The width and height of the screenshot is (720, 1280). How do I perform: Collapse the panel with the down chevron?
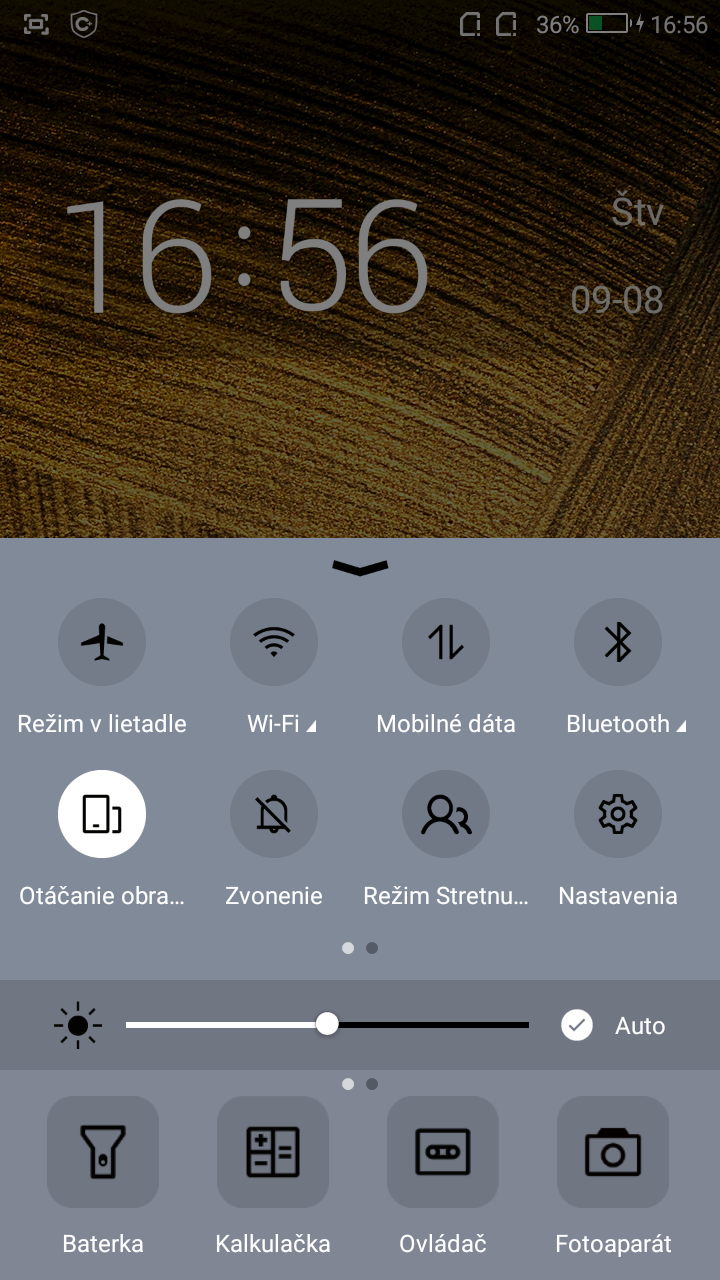tap(360, 568)
